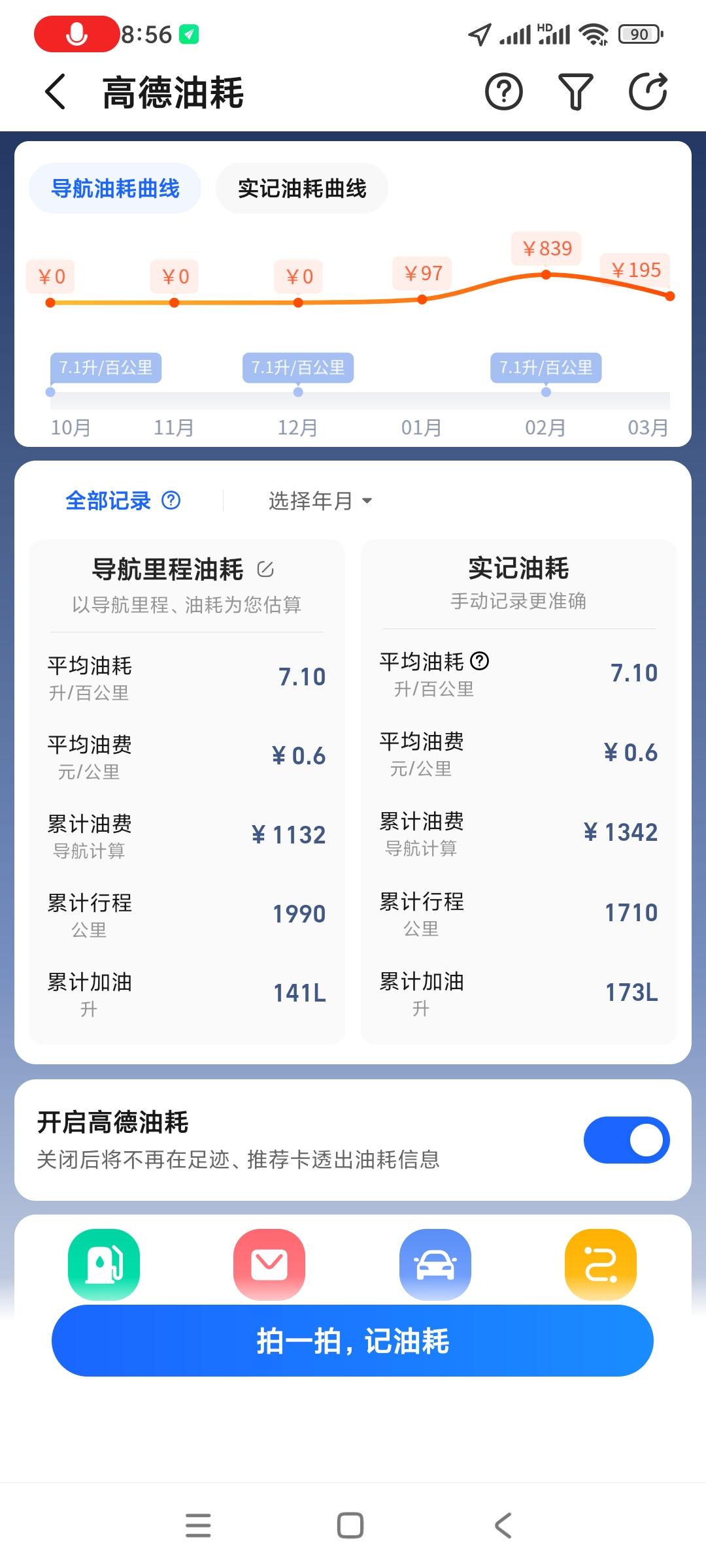Expand the 选择年月 dropdown
This screenshot has height=1568, width=706.
coord(320,501)
